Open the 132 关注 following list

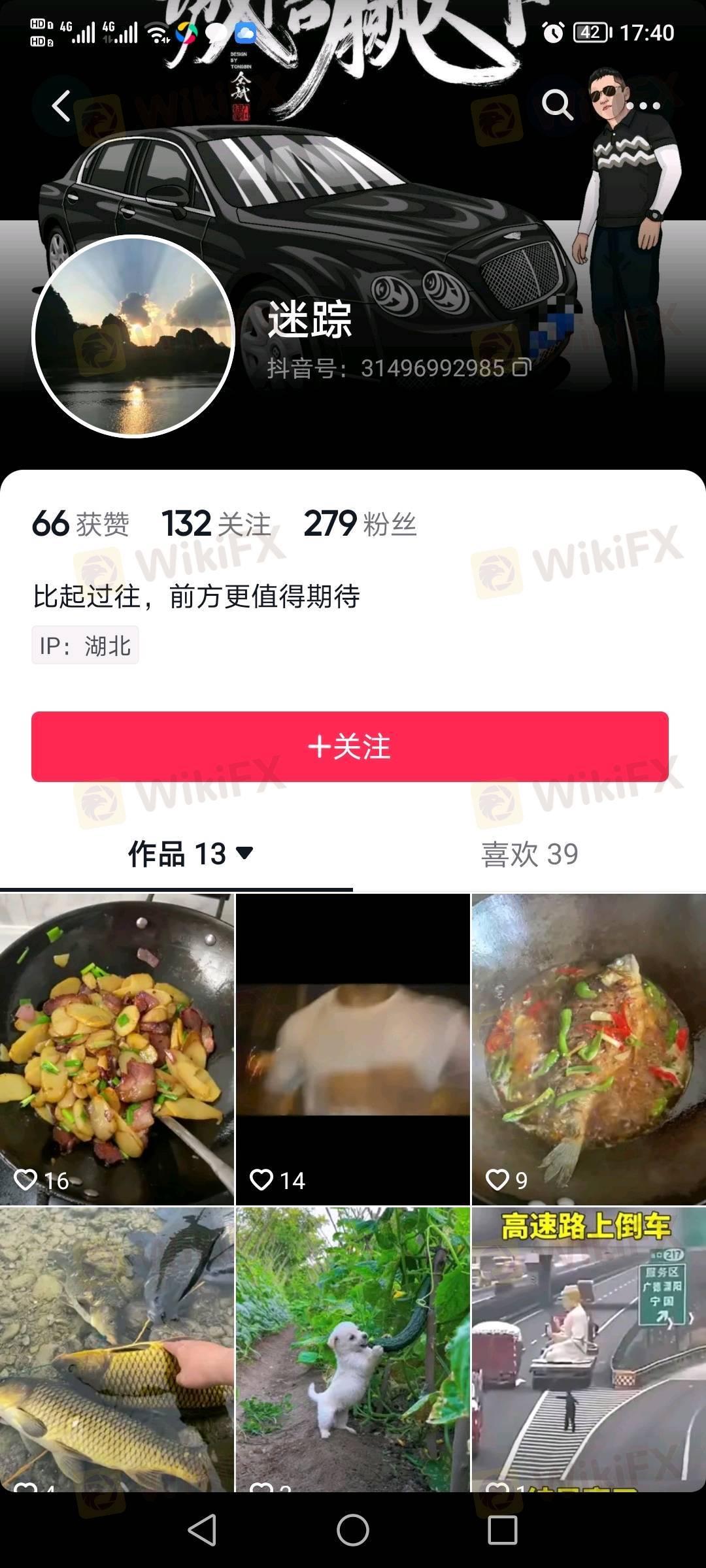(216, 524)
